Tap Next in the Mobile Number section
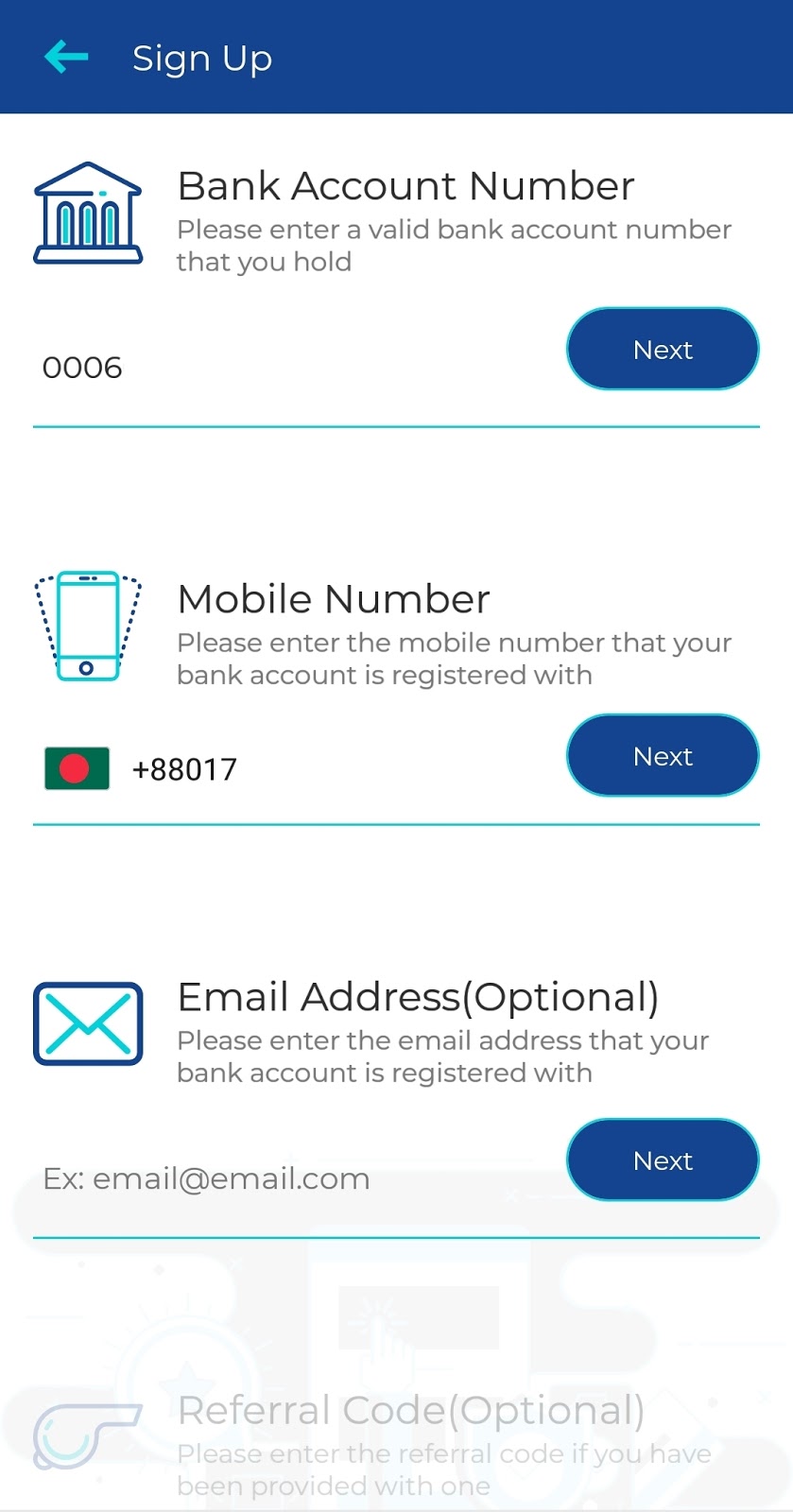The height and width of the screenshot is (1512, 793). [663, 755]
